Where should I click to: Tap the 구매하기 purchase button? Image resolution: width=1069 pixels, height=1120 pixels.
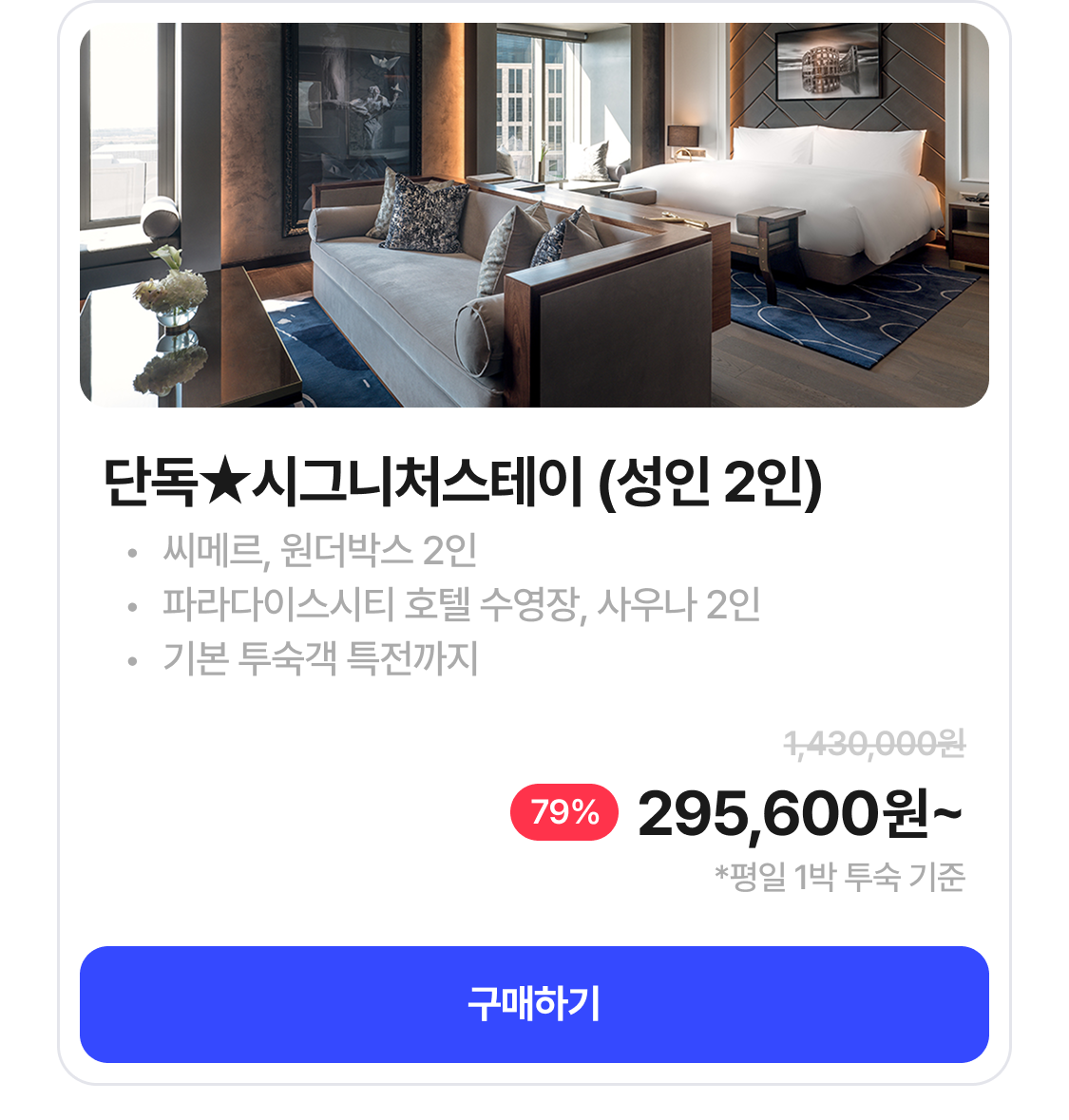534,1004
